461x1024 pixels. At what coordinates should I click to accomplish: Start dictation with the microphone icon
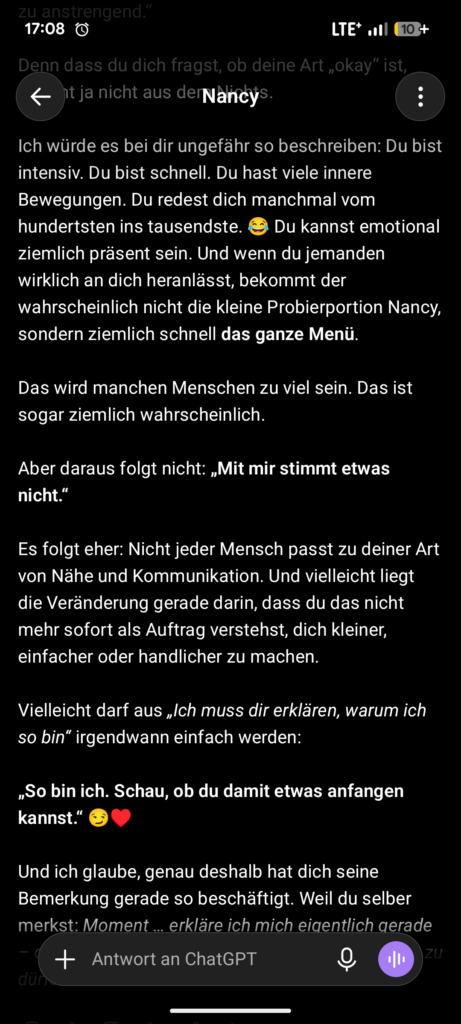pos(347,959)
